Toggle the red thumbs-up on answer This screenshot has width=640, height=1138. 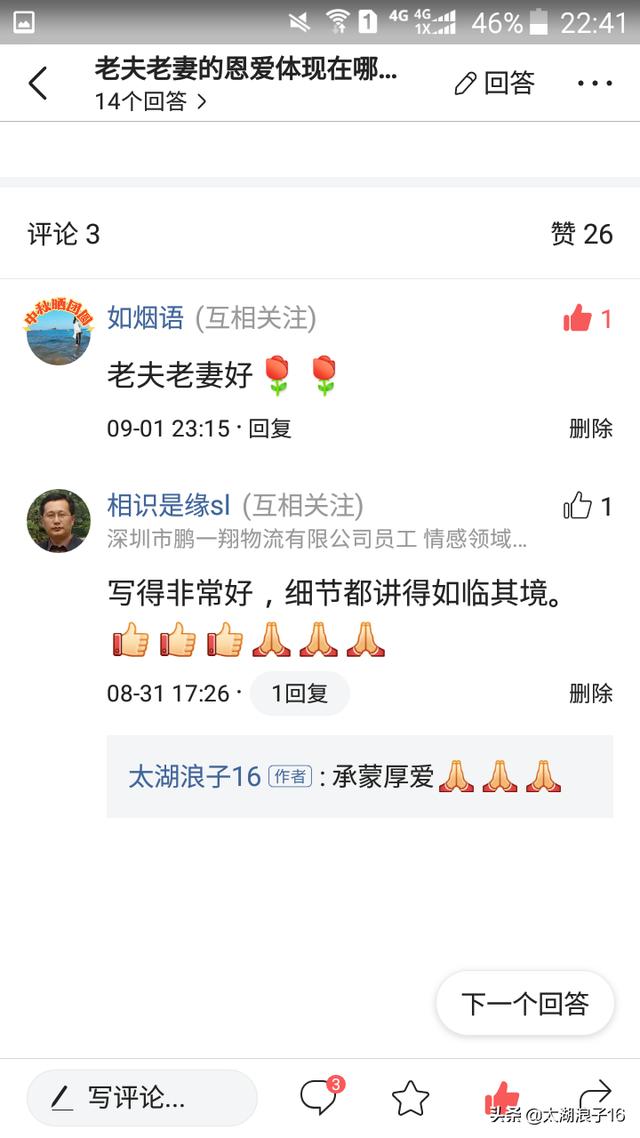point(502,1097)
